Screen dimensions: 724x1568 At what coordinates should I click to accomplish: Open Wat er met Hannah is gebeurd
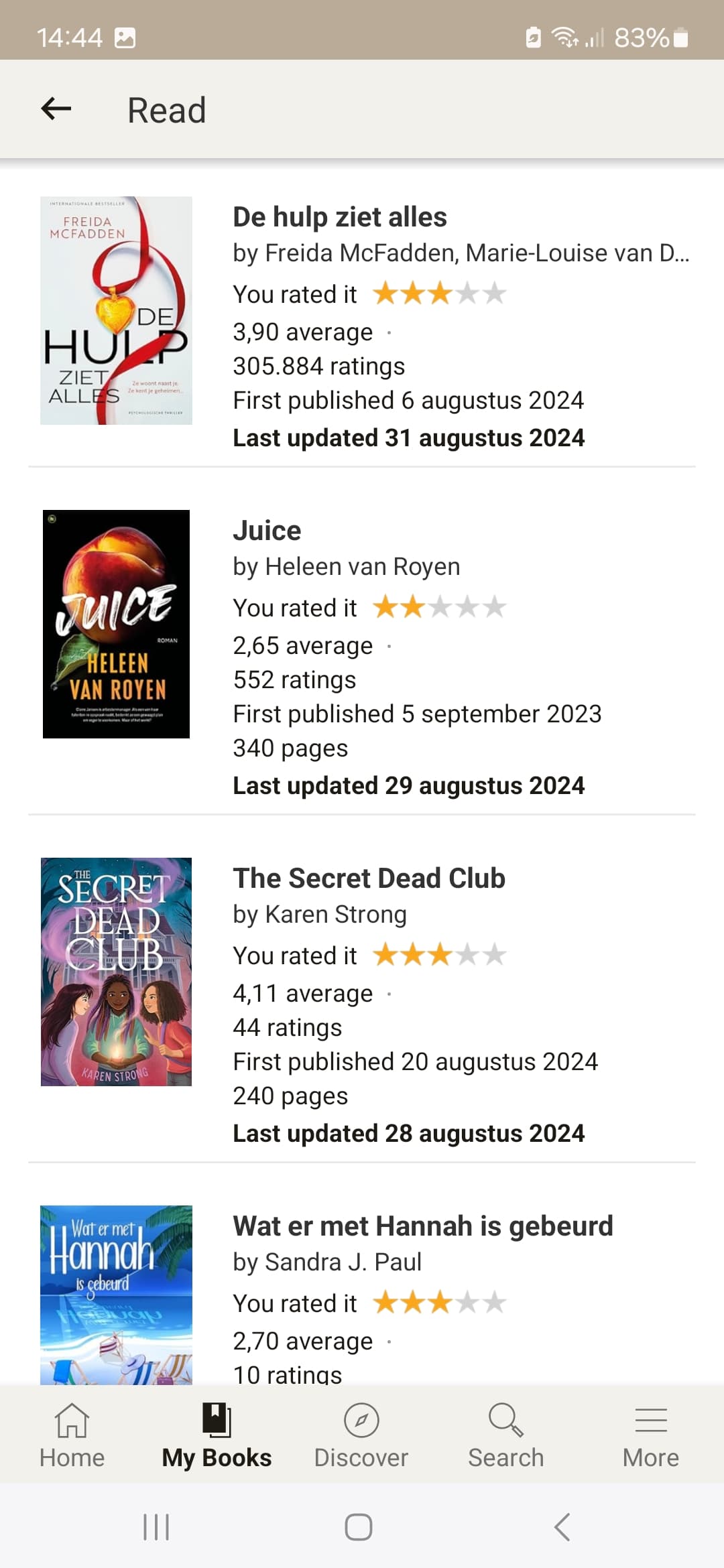[423, 1226]
